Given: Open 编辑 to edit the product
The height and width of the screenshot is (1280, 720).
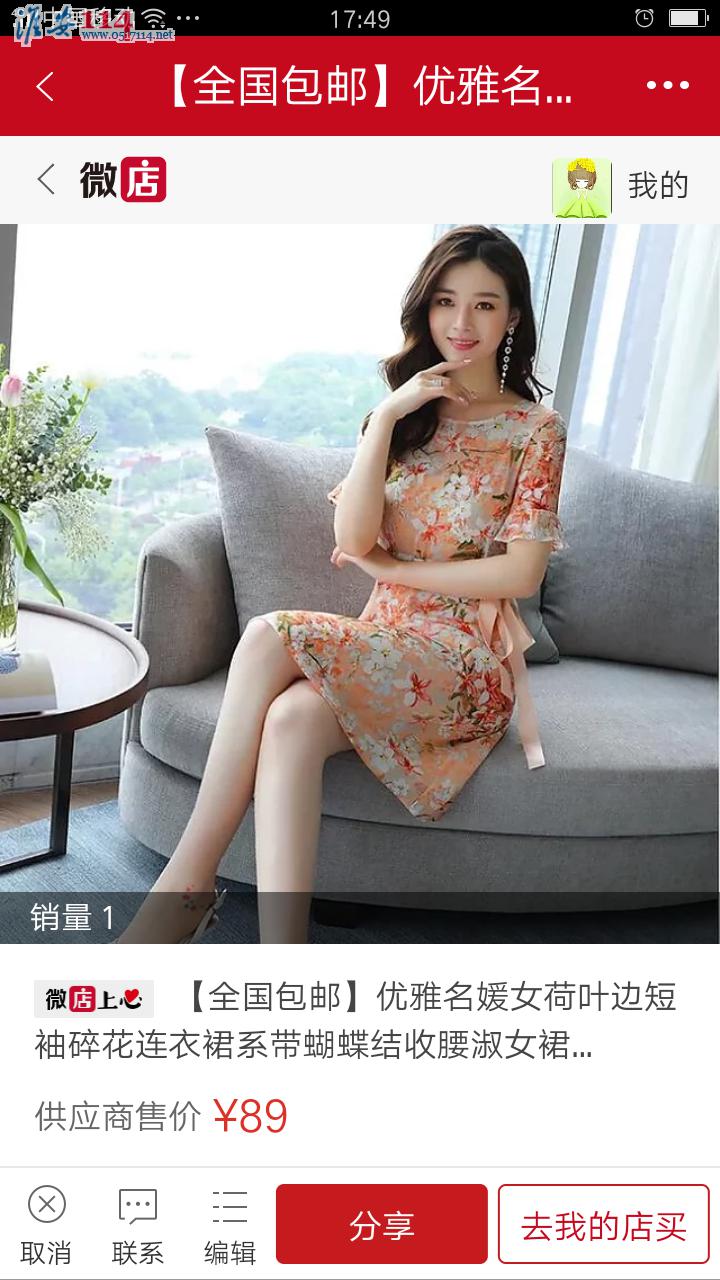Looking at the screenshot, I should 229,1226.
